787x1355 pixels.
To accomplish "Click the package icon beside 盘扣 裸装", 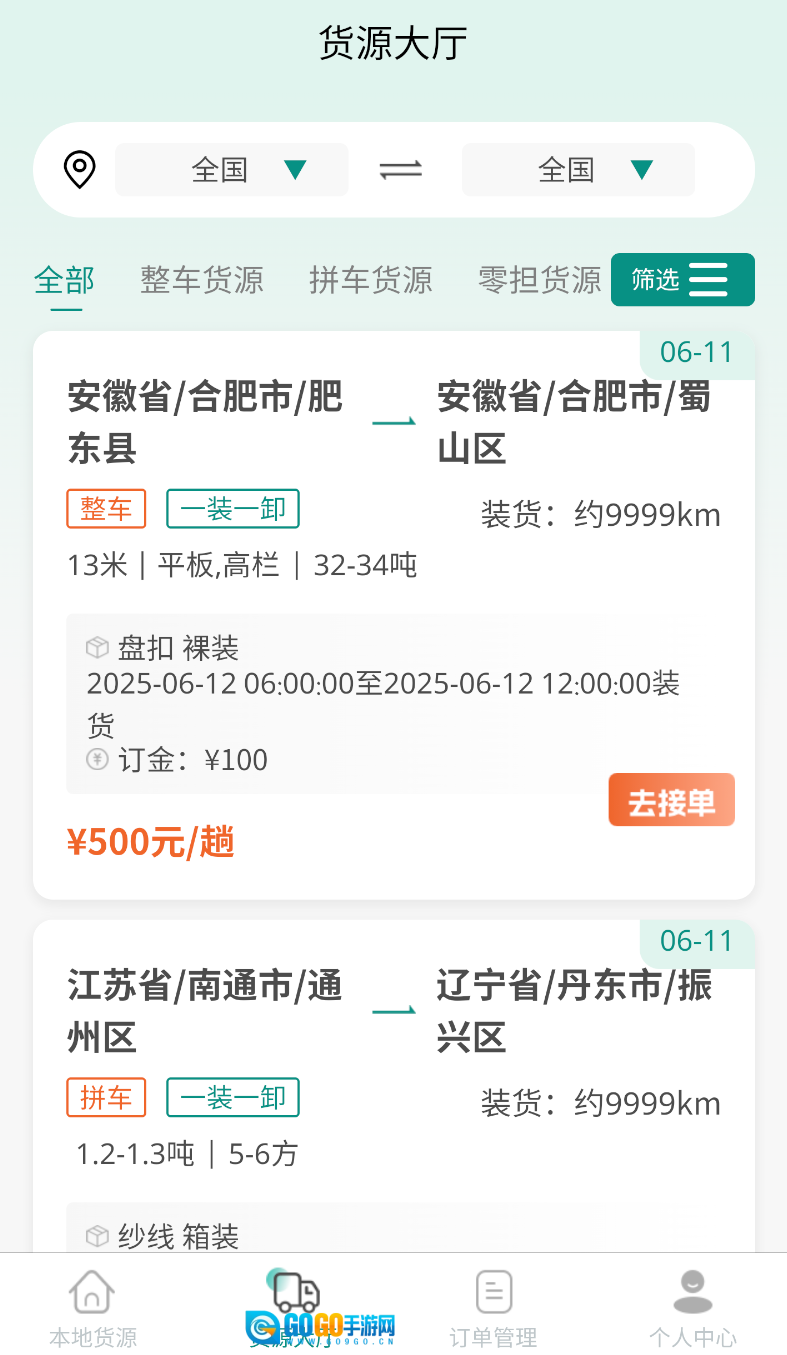I will coord(96,647).
